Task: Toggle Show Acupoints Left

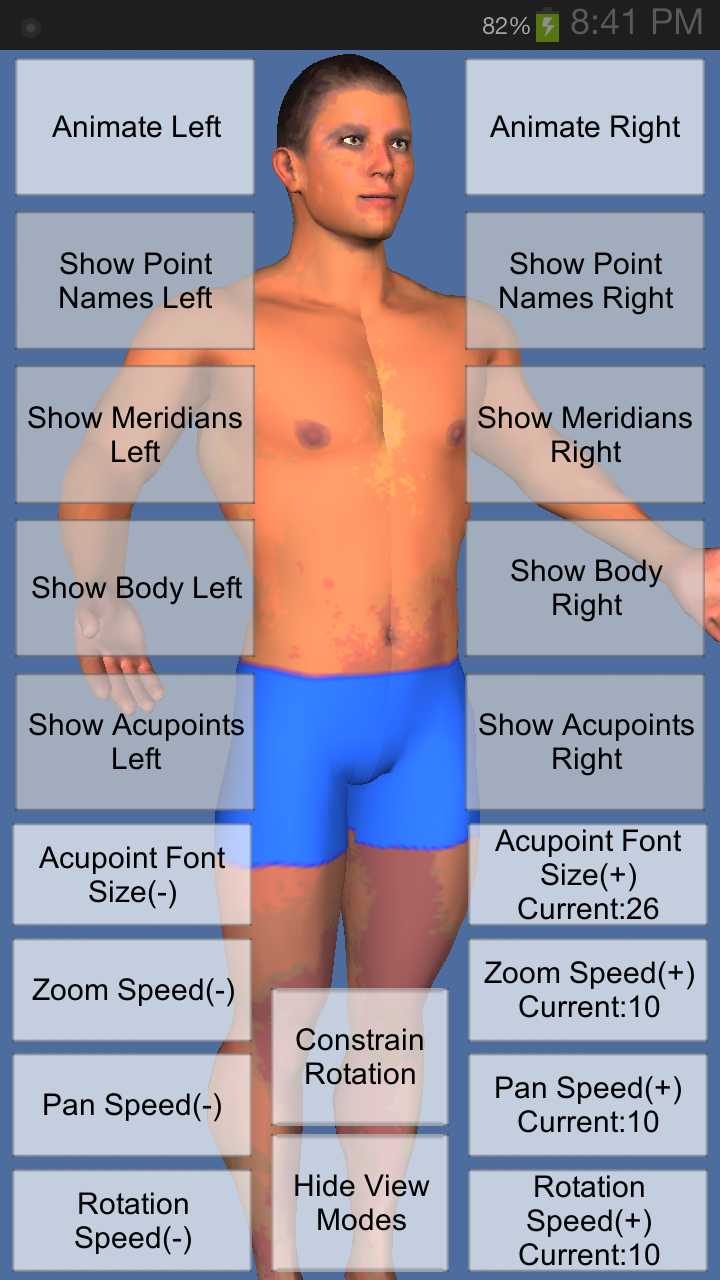Action: 135,742
